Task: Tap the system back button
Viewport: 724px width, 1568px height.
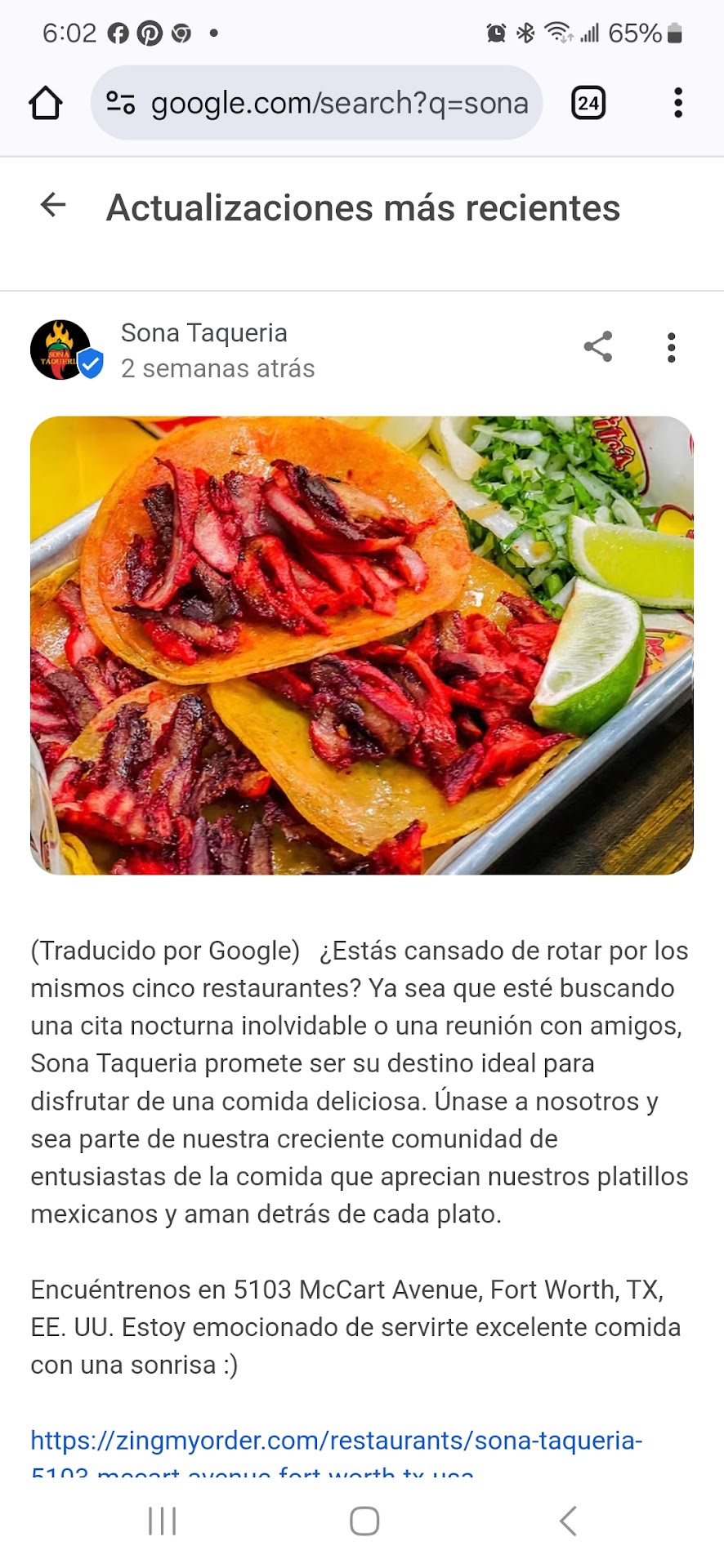Action: tap(568, 1521)
